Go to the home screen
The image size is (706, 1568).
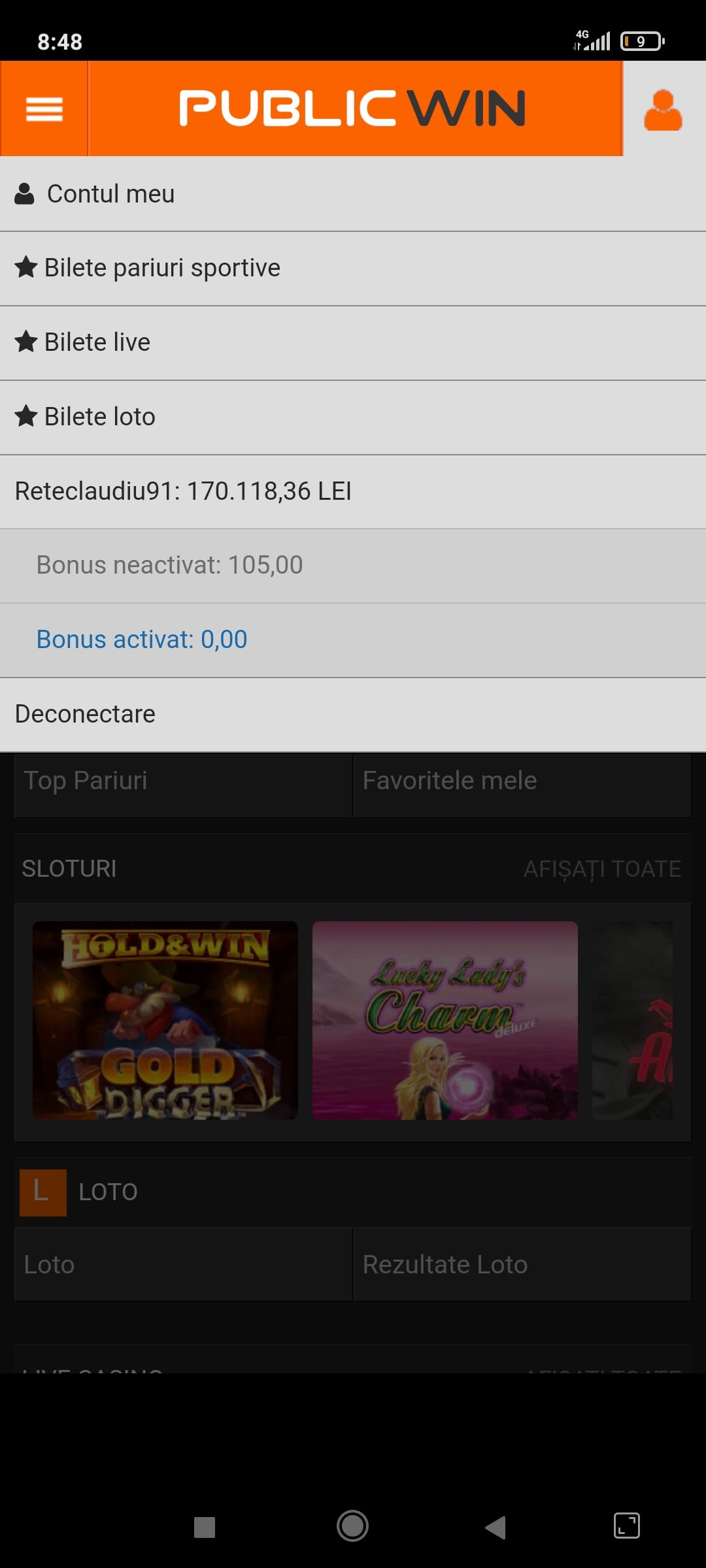click(352, 1526)
